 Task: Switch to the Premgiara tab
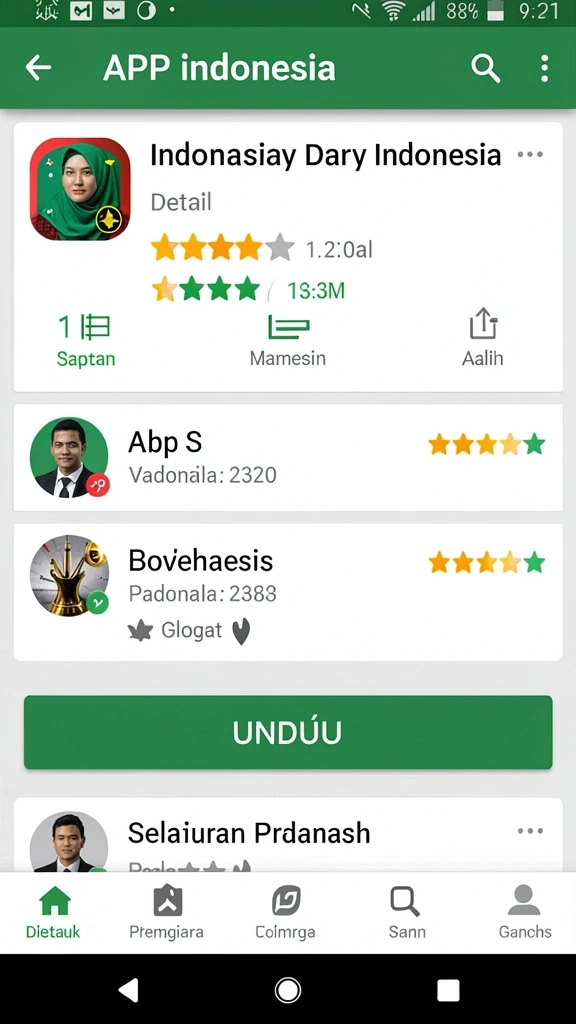(x=167, y=913)
